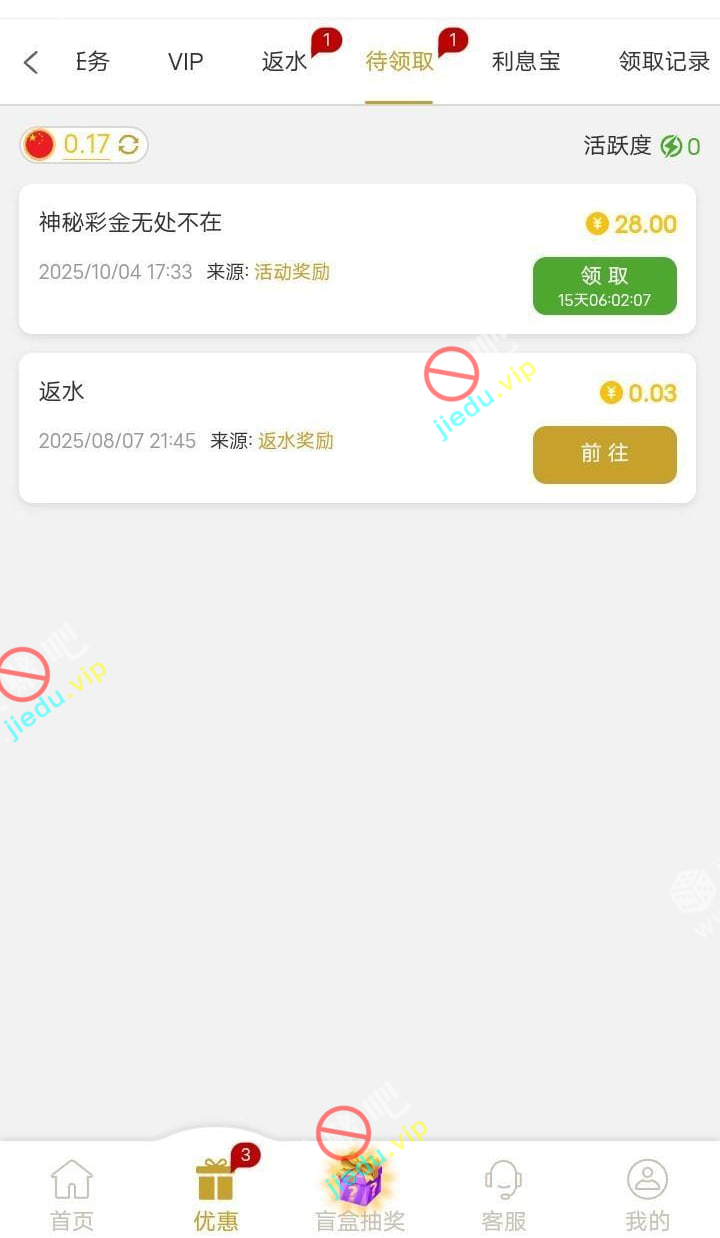Switch to the 任务 tab
Screen dimensions: 720x1238
click(x=93, y=62)
